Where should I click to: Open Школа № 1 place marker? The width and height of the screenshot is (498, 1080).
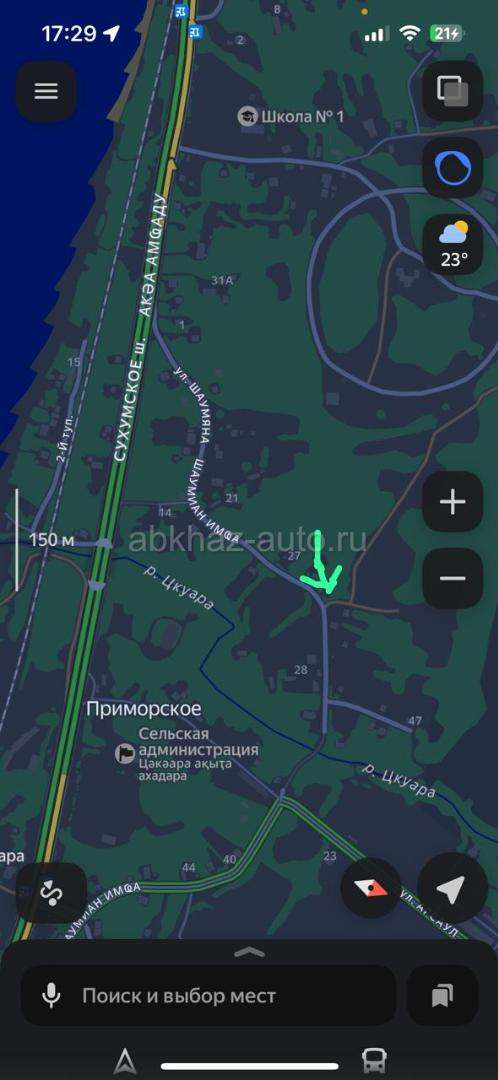tap(291, 116)
